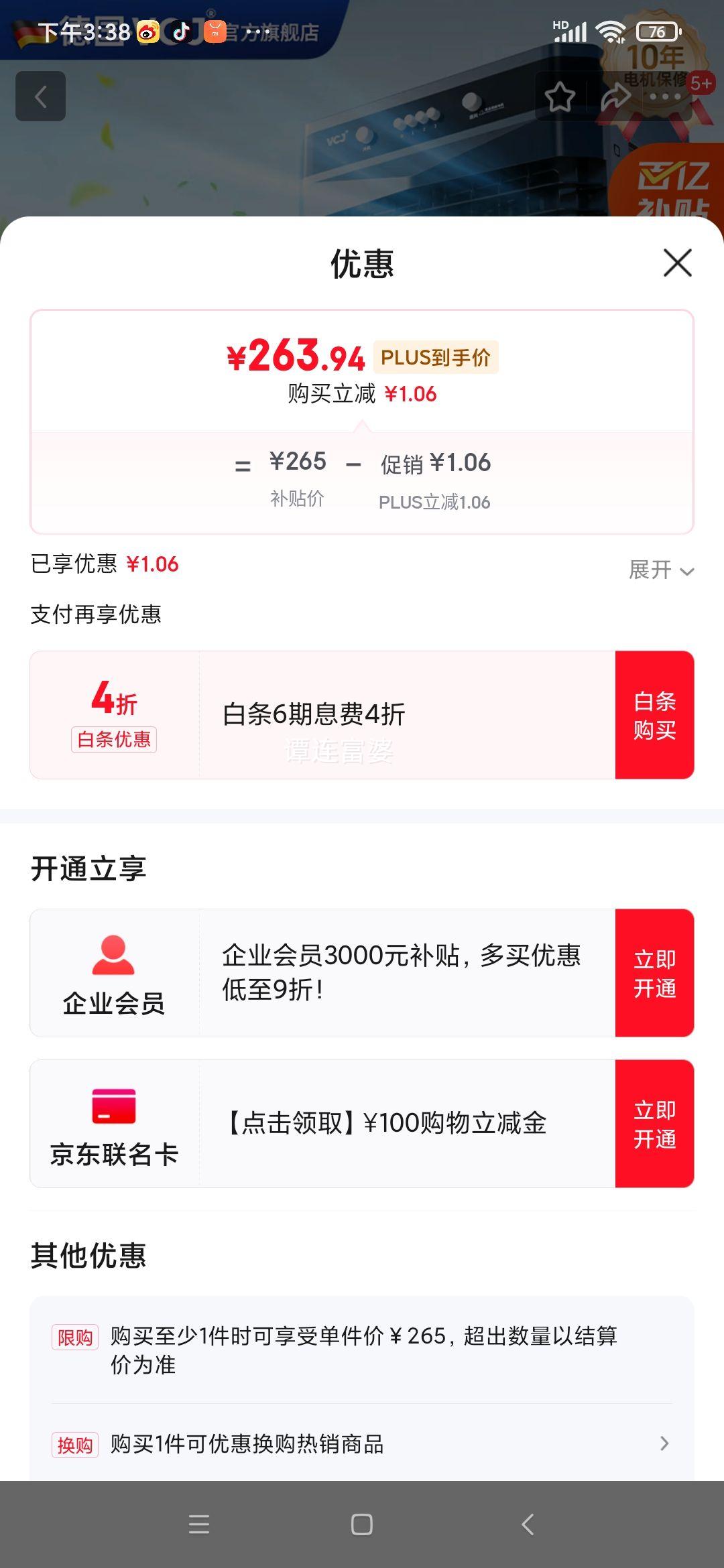Tap the 白条购买 button

[654, 715]
